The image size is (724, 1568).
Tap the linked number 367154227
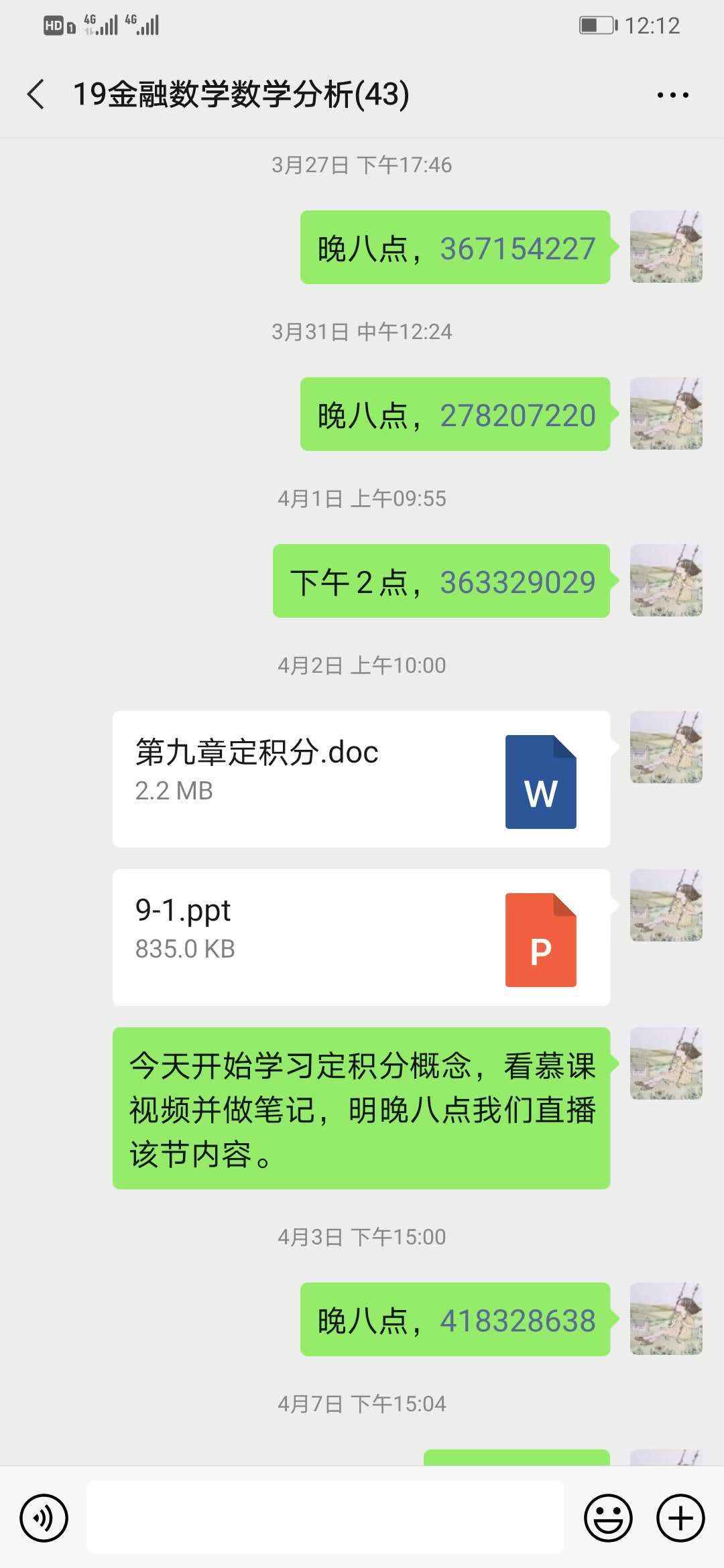click(x=518, y=249)
